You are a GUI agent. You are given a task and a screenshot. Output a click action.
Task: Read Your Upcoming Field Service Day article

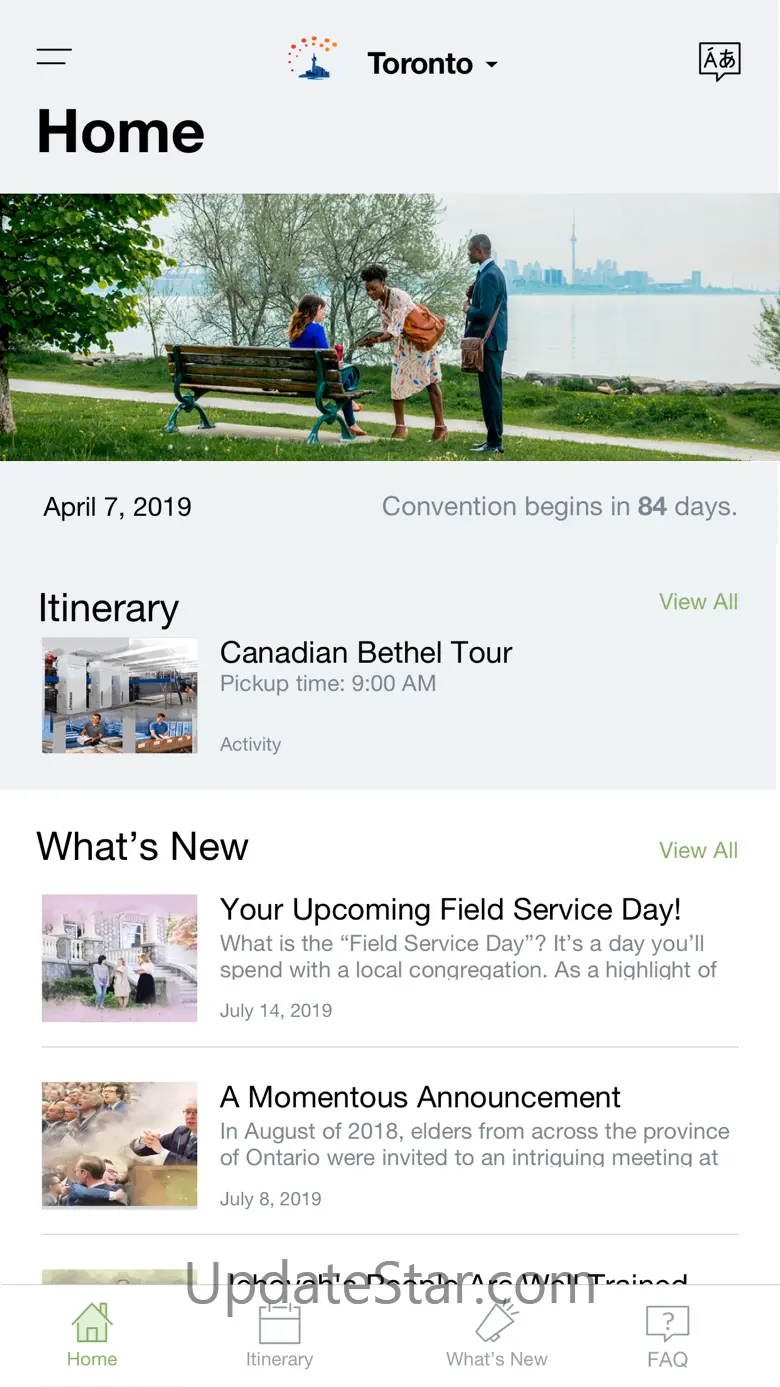click(450, 910)
